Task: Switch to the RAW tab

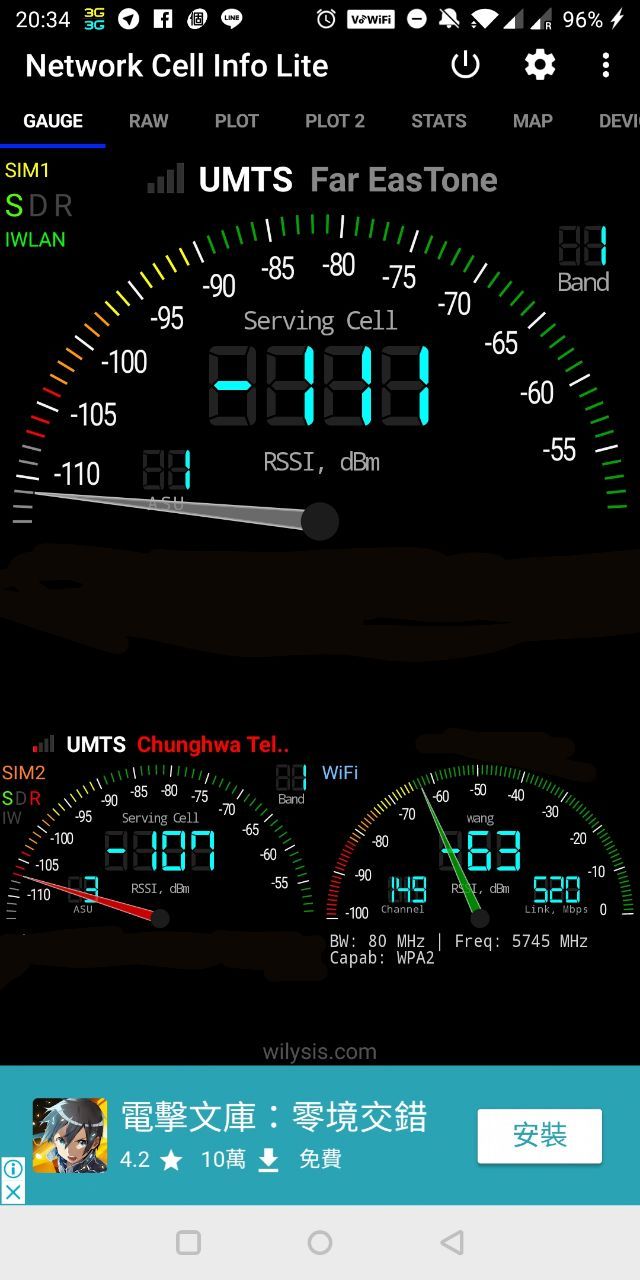Action: [148, 121]
